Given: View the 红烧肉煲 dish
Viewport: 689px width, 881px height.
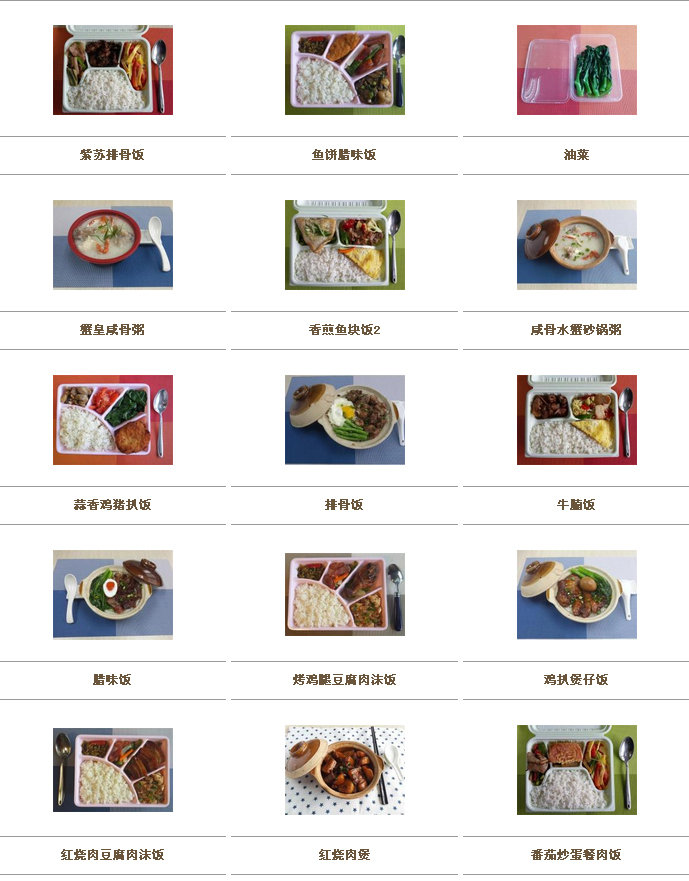Looking at the screenshot, I should click(345, 770).
